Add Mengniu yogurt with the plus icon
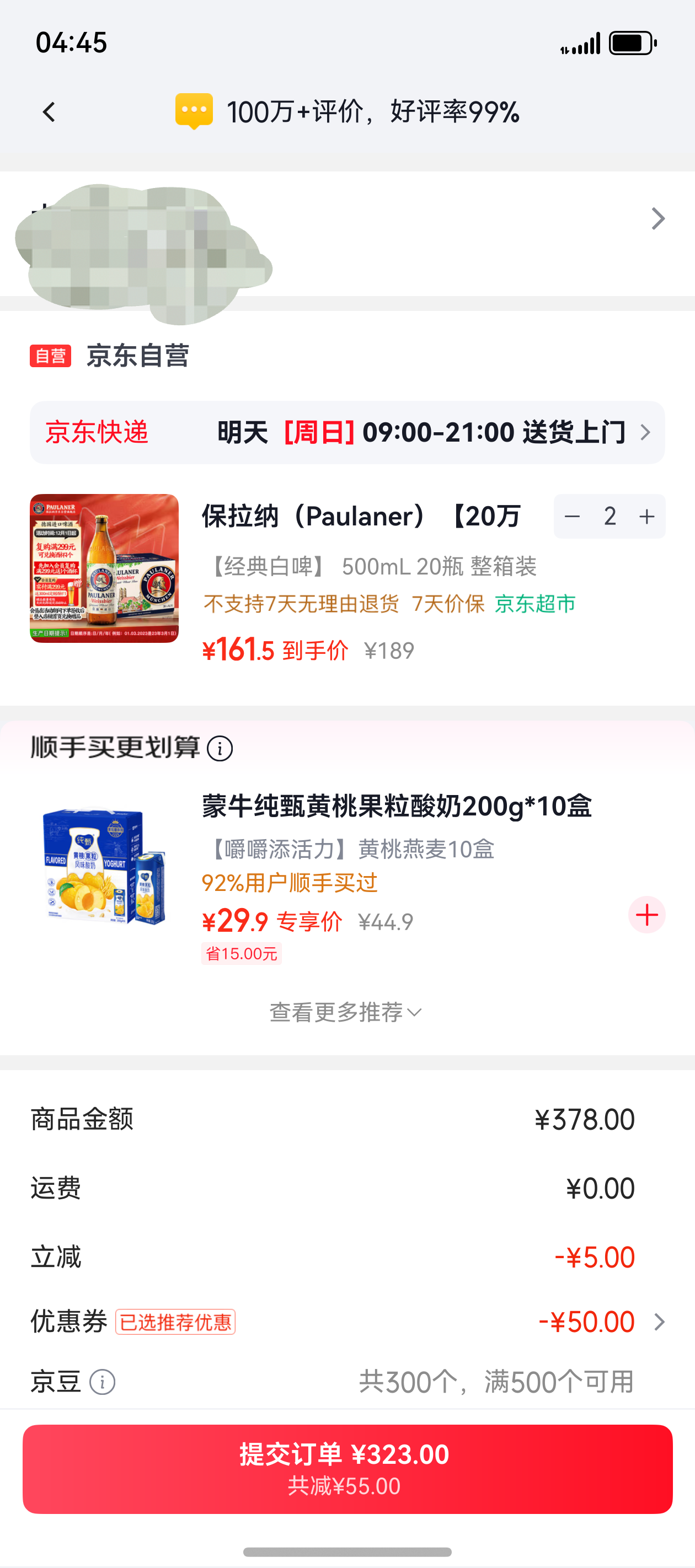This screenshot has width=695, height=1568. click(646, 914)
